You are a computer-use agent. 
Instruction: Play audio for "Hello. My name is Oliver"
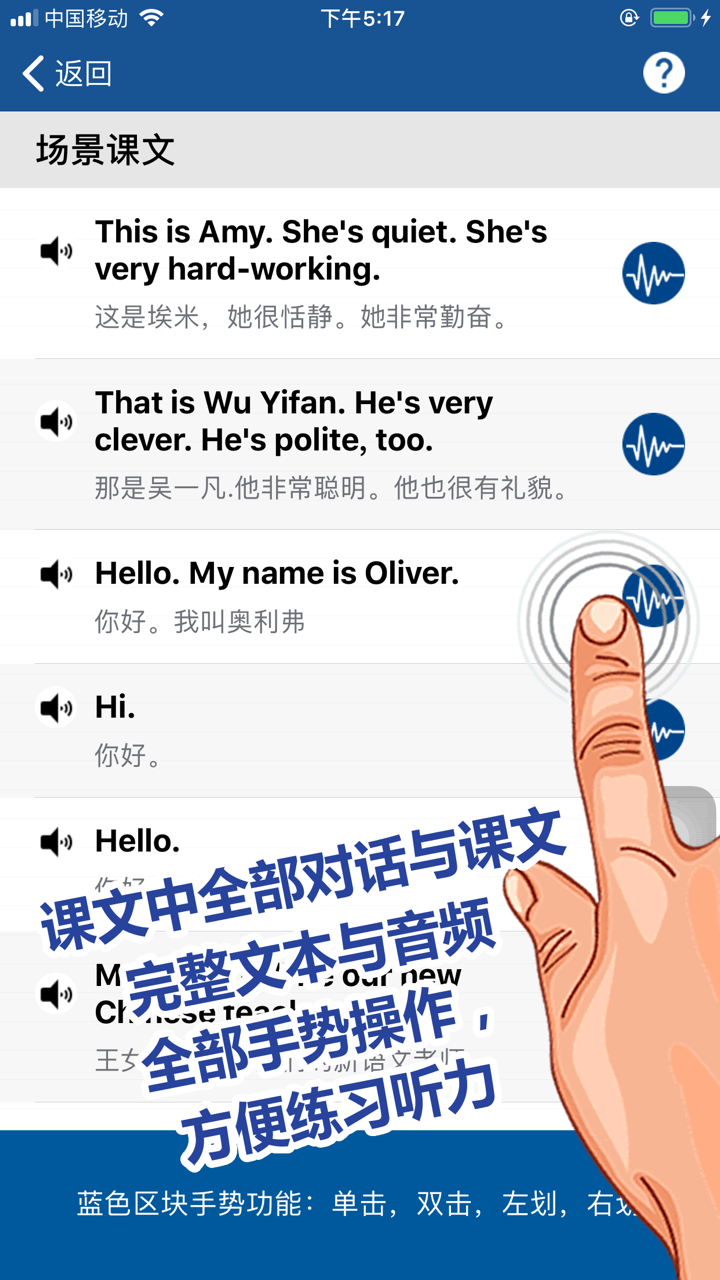click(57, 573)
